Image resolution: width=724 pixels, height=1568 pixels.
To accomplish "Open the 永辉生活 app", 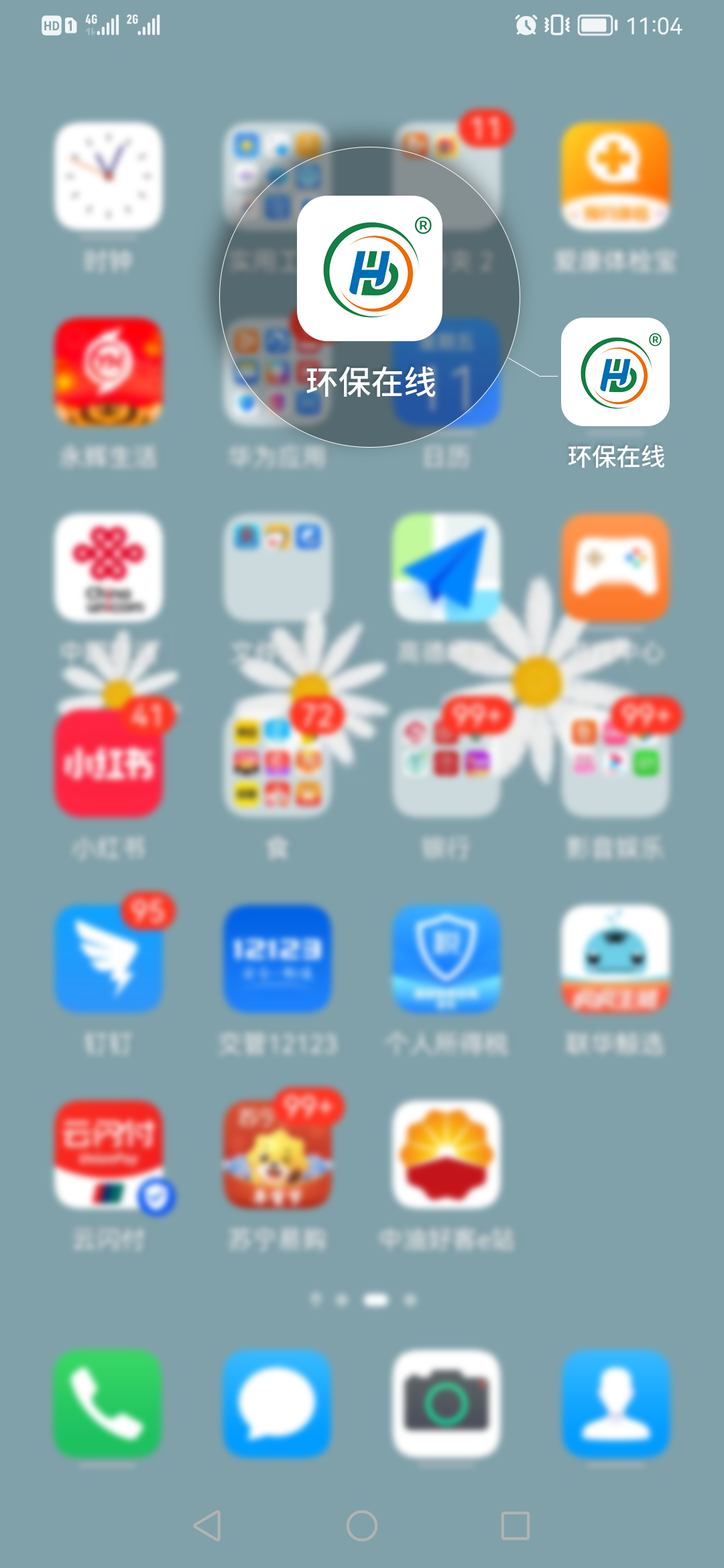I will click(109, 372).
